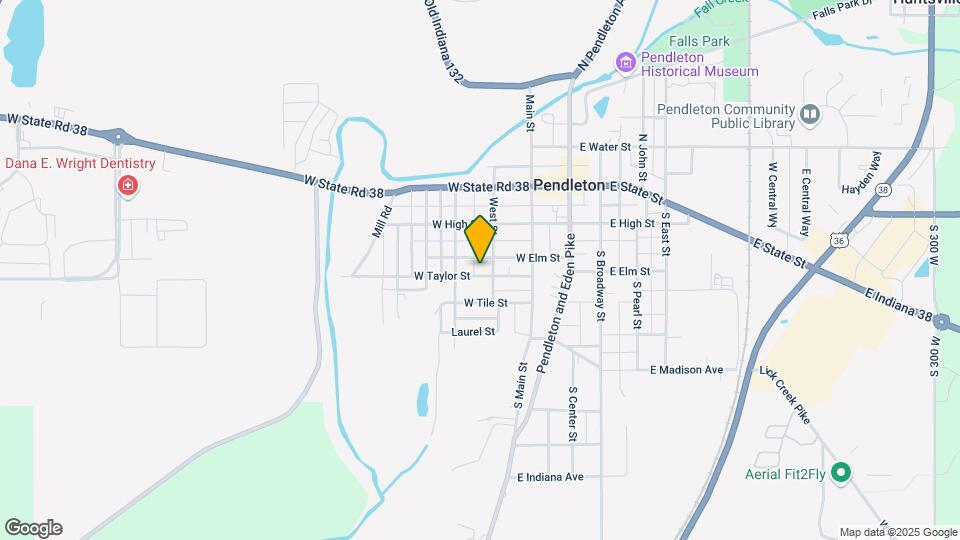Open the Pendleton Historical Museum pin
Screen dimensions: 960x540
tap(626, 63)
